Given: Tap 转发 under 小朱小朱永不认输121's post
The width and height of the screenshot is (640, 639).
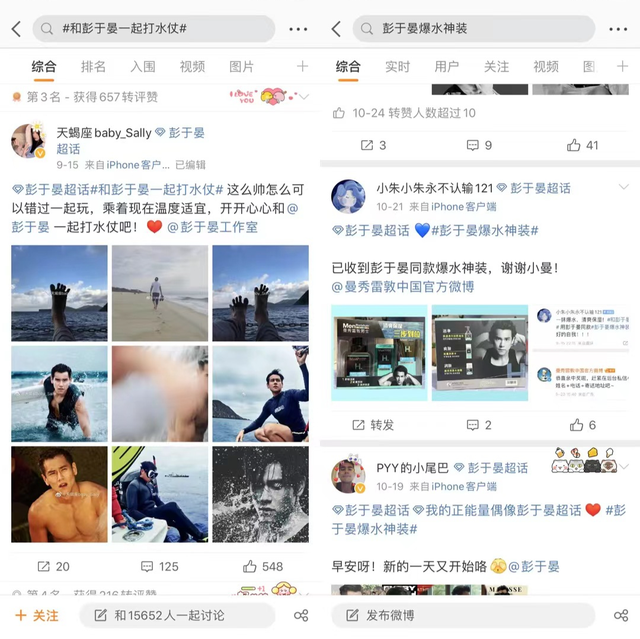Looking at the screenshot, I should [373, 425].
